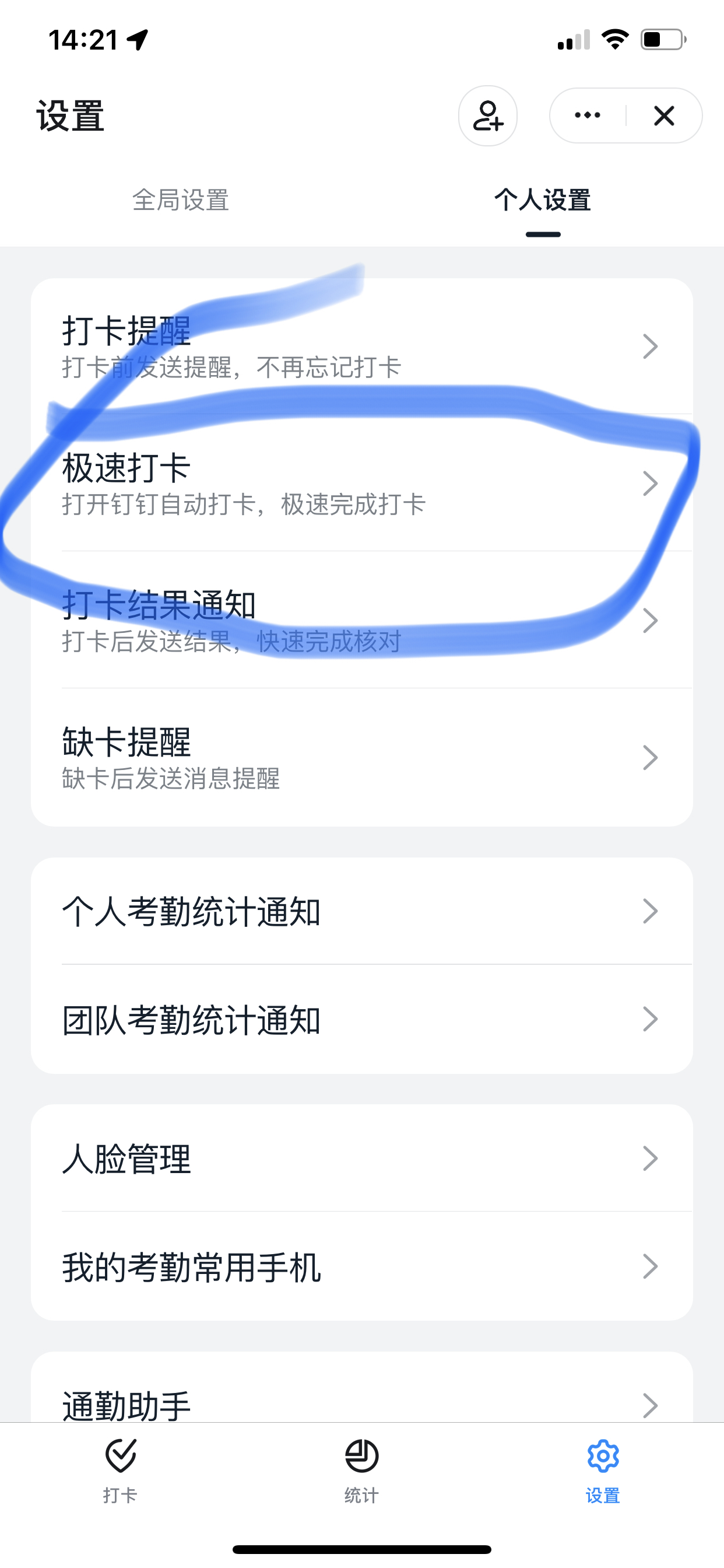Open 打卡提醒 settings
This screenshot has width=724, height=1568.
click(361, 346)
